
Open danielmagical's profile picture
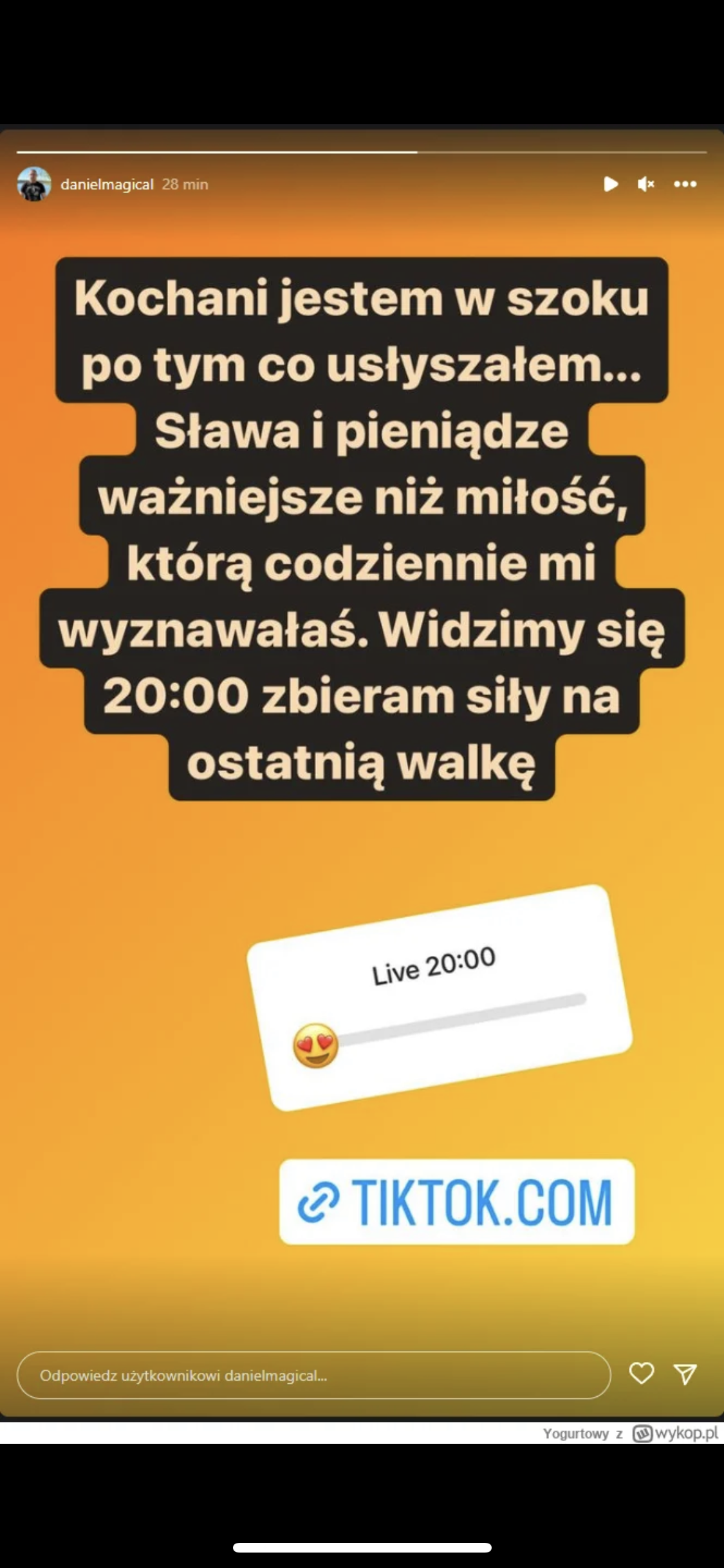tap(34, 185)
